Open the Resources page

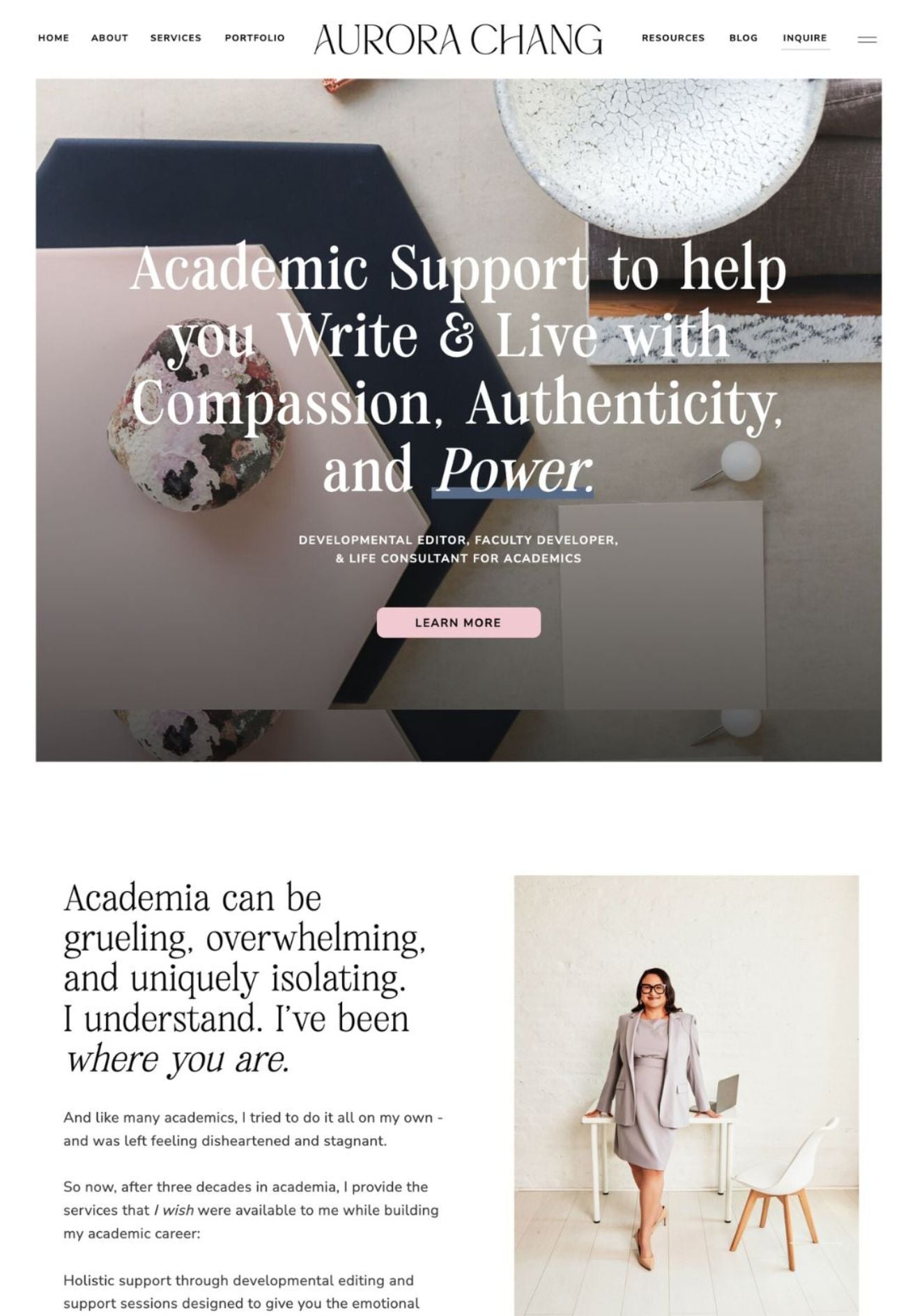pyautogui.click(x=672, y=38)
